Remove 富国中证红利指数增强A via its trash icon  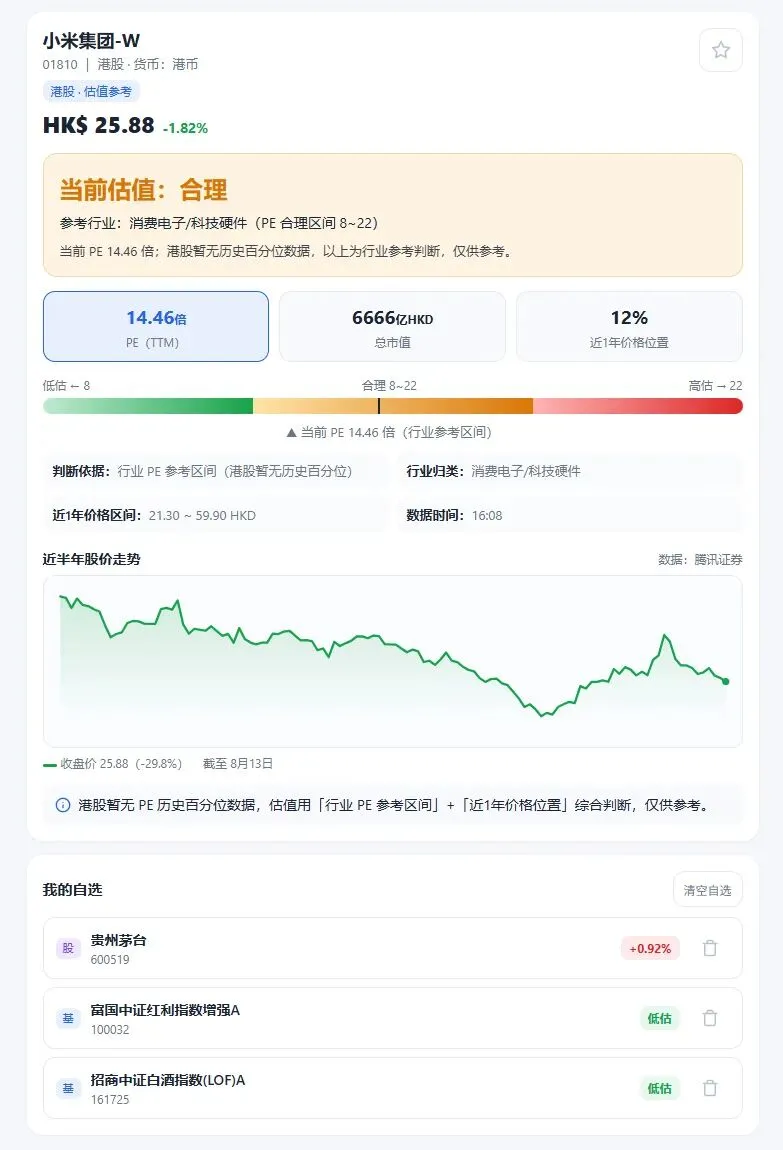point(710,1018)
